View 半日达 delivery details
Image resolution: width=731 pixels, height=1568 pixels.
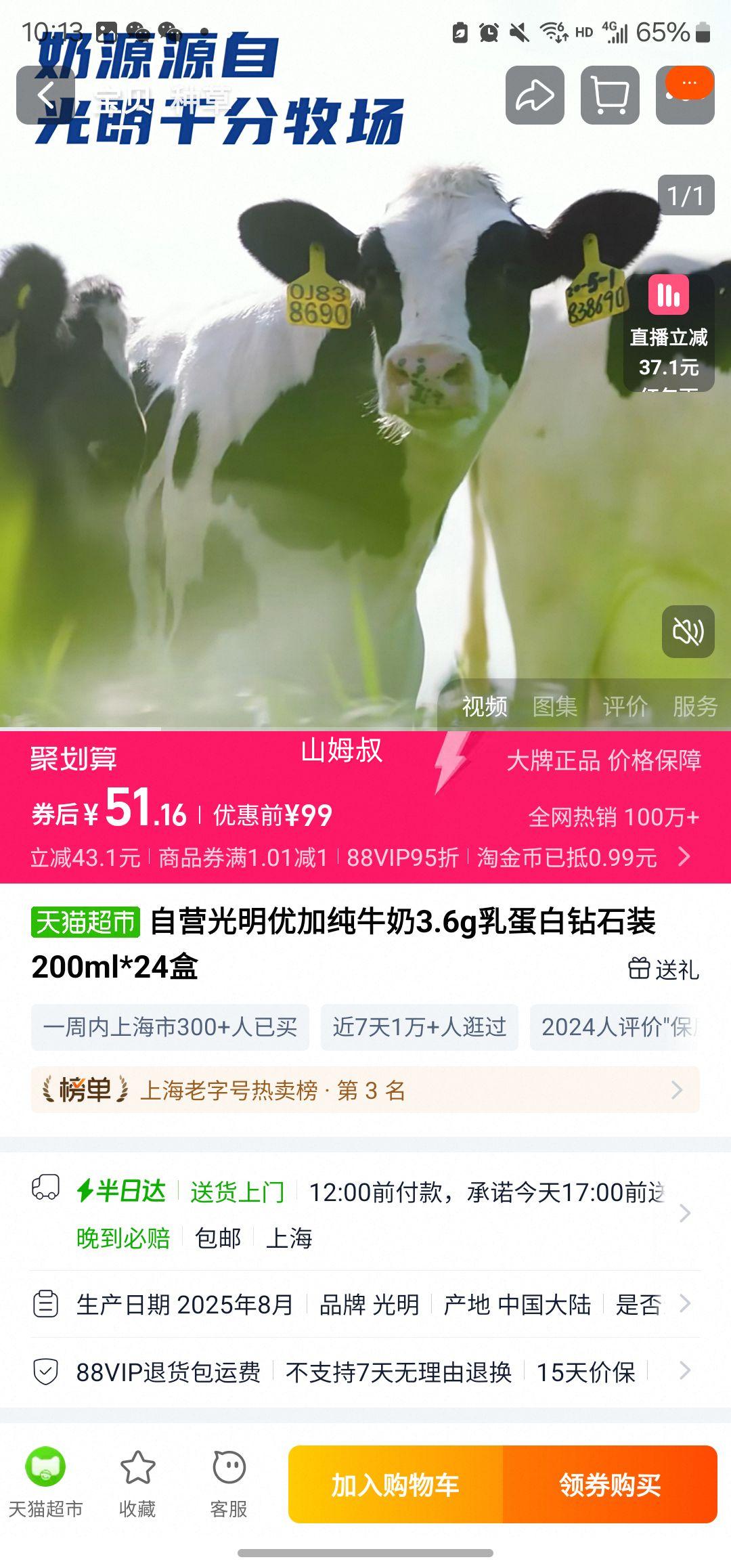click(x=365, y=1213)
